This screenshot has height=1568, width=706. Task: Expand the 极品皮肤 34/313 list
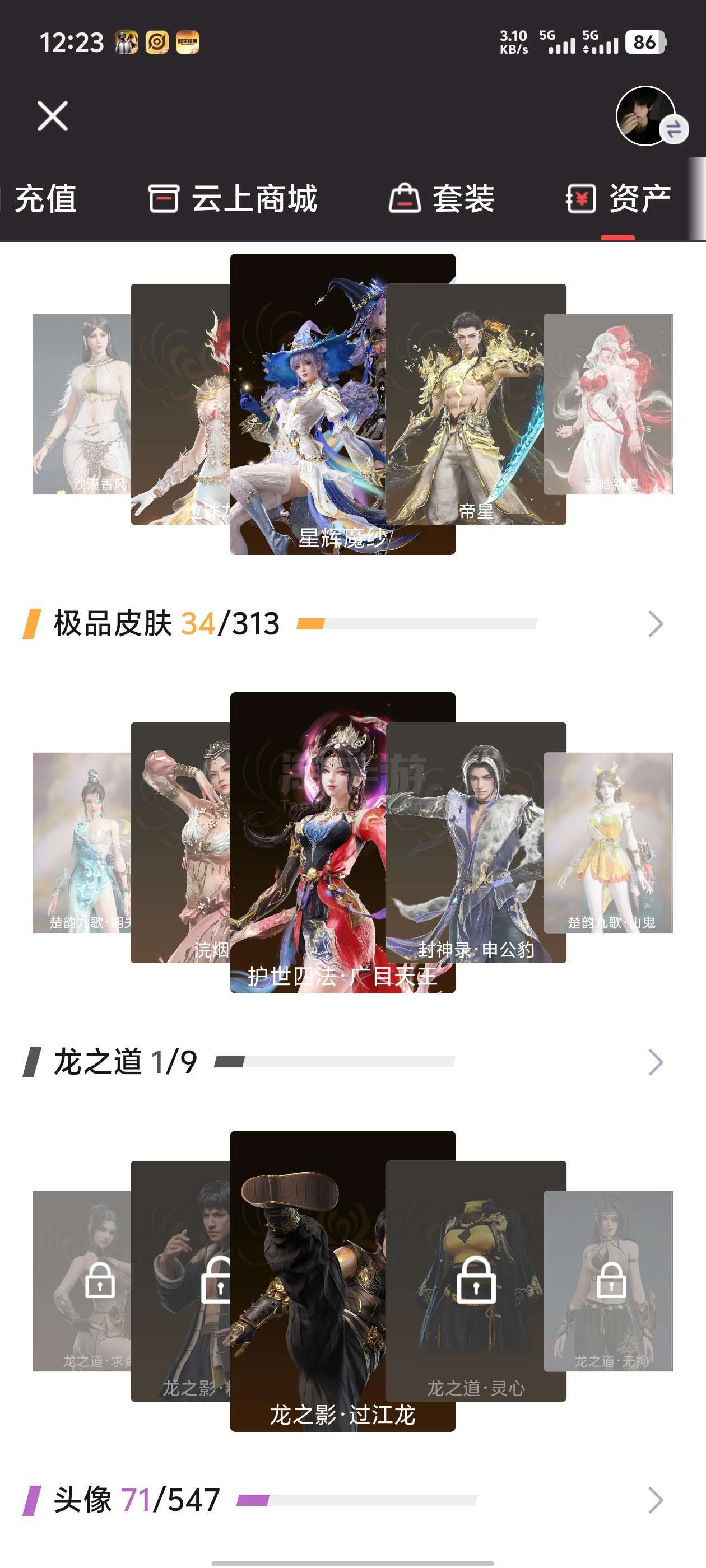point(656,624)
